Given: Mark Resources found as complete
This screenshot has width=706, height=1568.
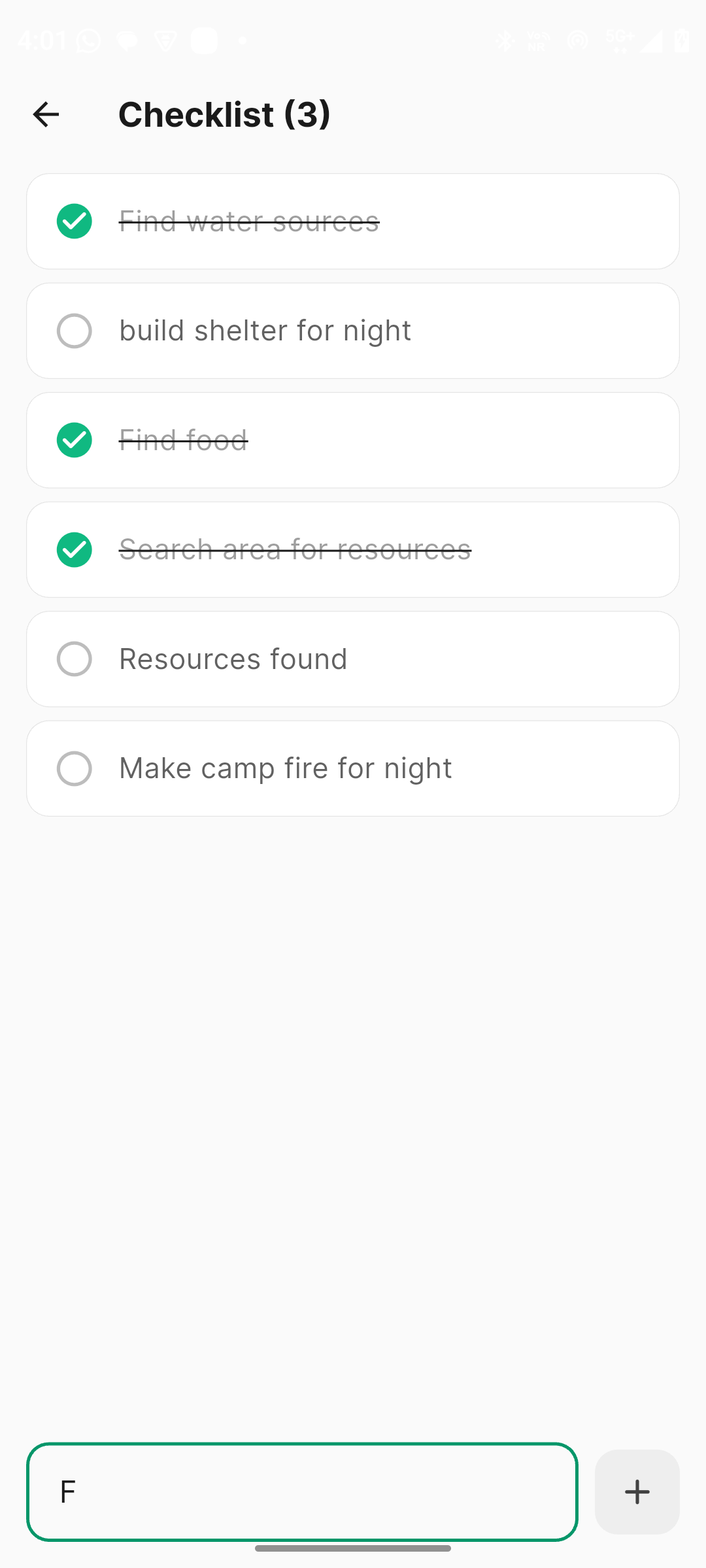Looking at the screenshot, I should (74, 659).
